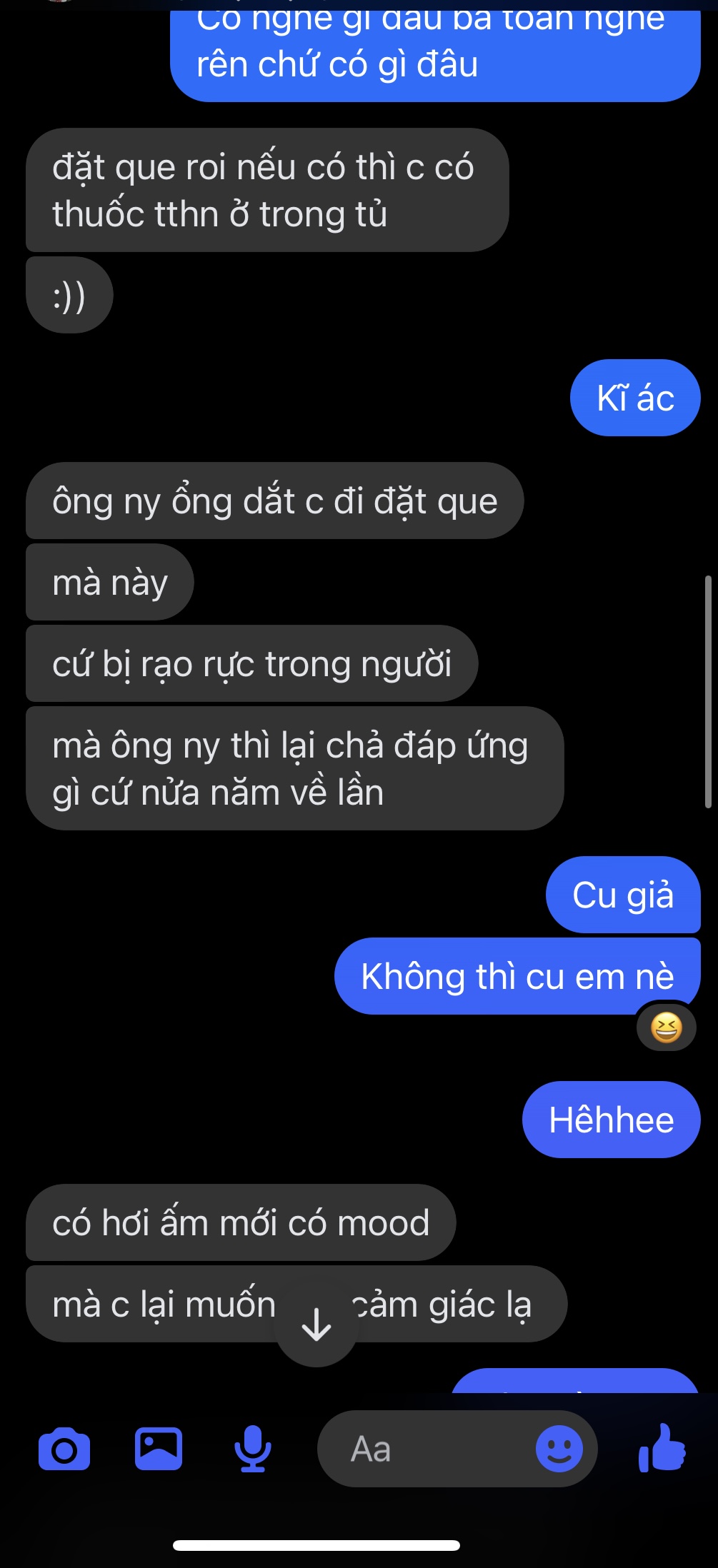Viewport: 718px width, 1568px height.
Task: Jump to latest messages with down arrow
Action: coord(316,1327)
